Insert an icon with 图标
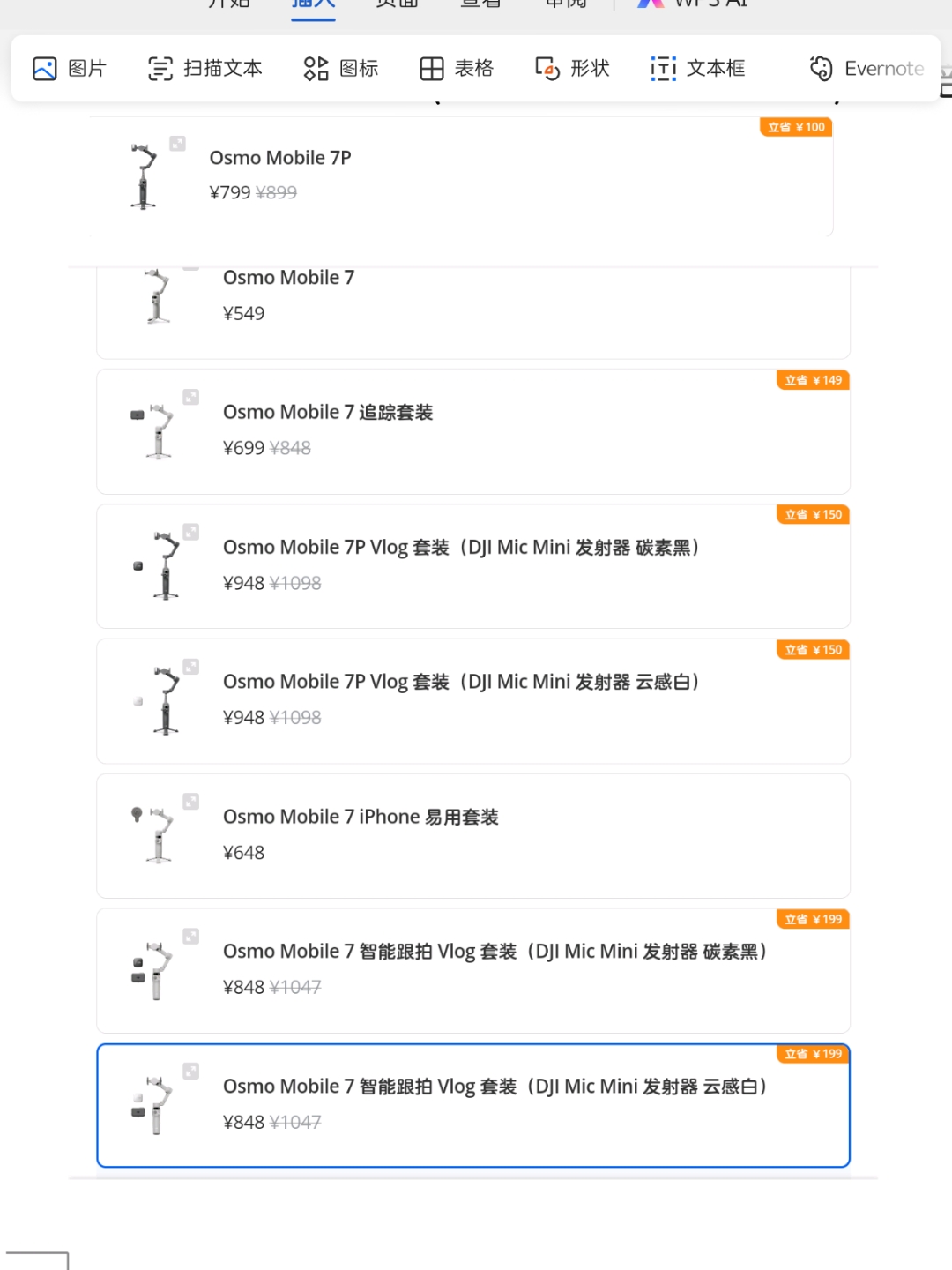This screenshot has height=1270, width=952. (x=340, y=69)
